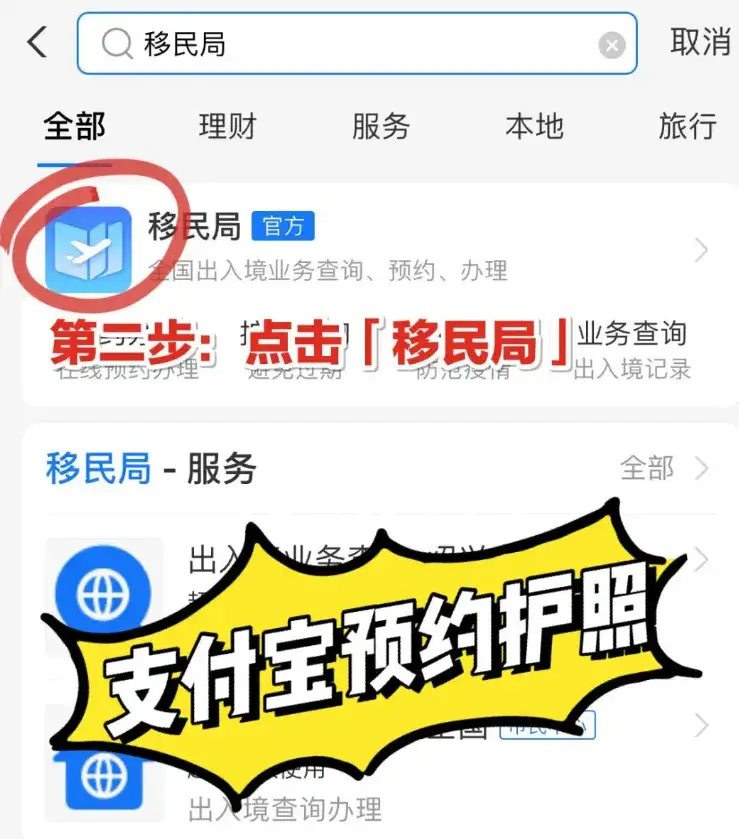Go back with the arrow

click(x=38, y=43)
